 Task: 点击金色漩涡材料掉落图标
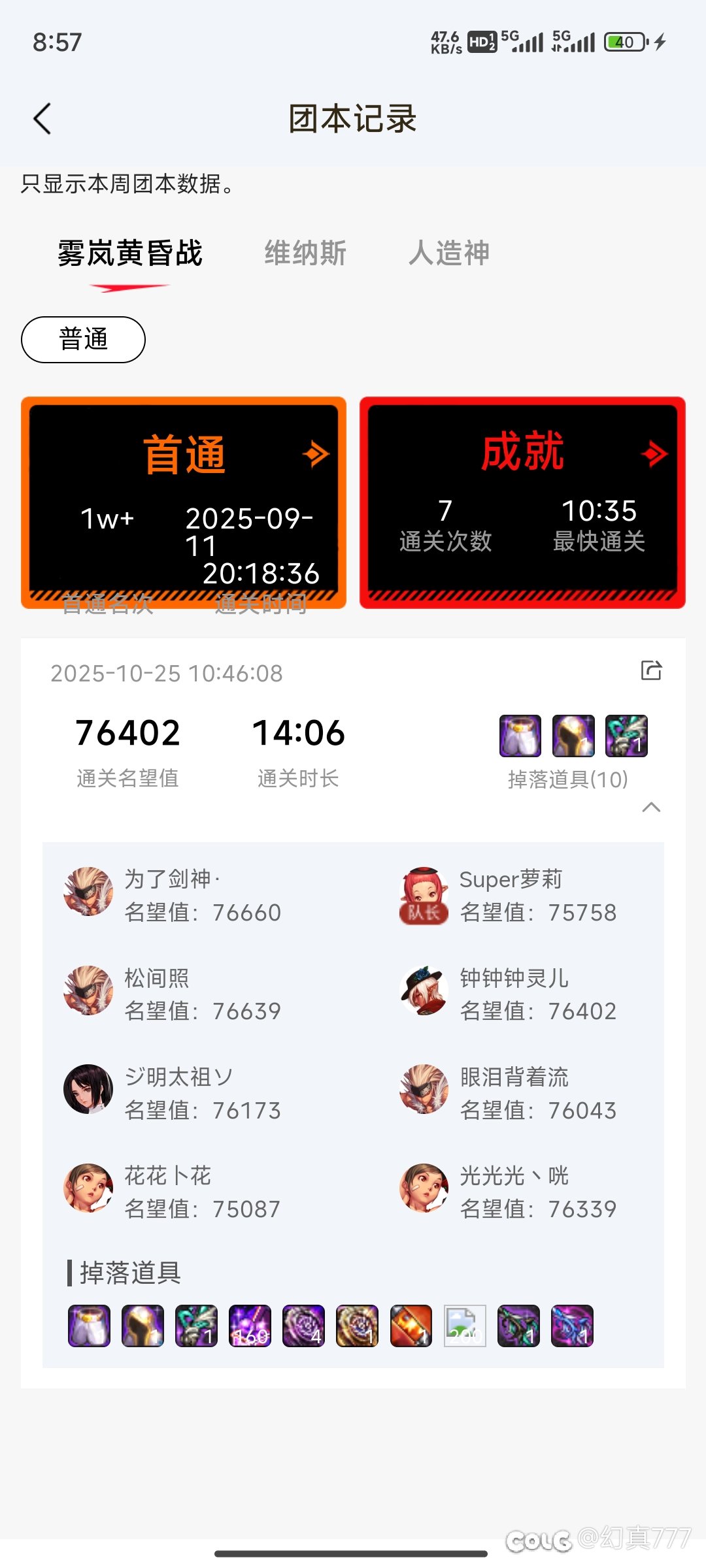click(x=358, y=1325)
